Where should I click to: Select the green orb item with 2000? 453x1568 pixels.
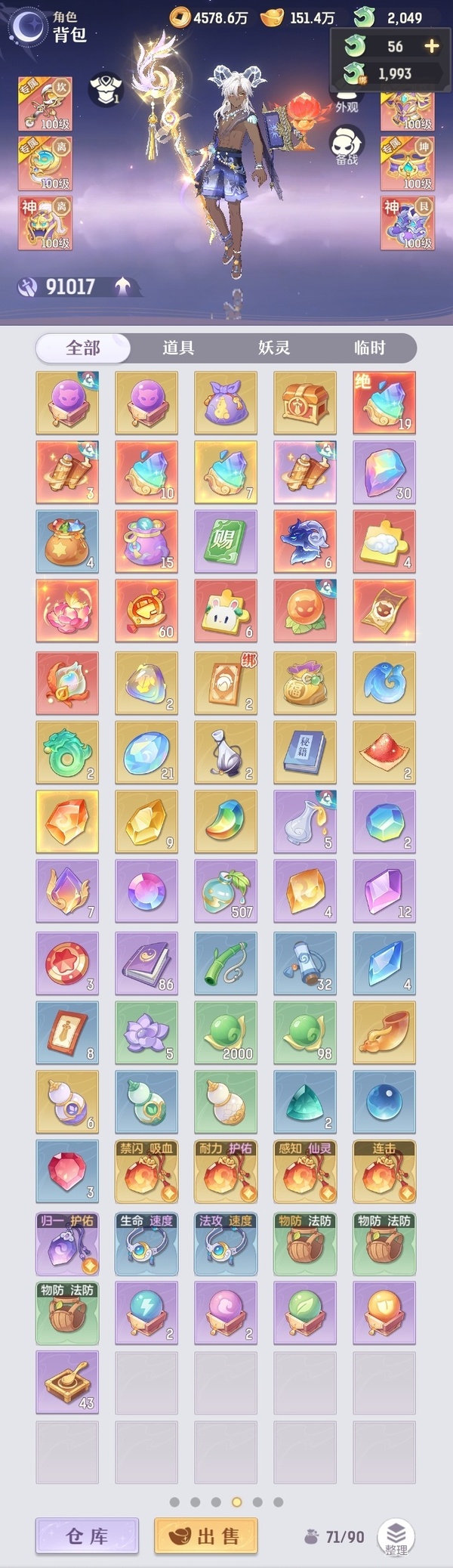point(226,1032)
